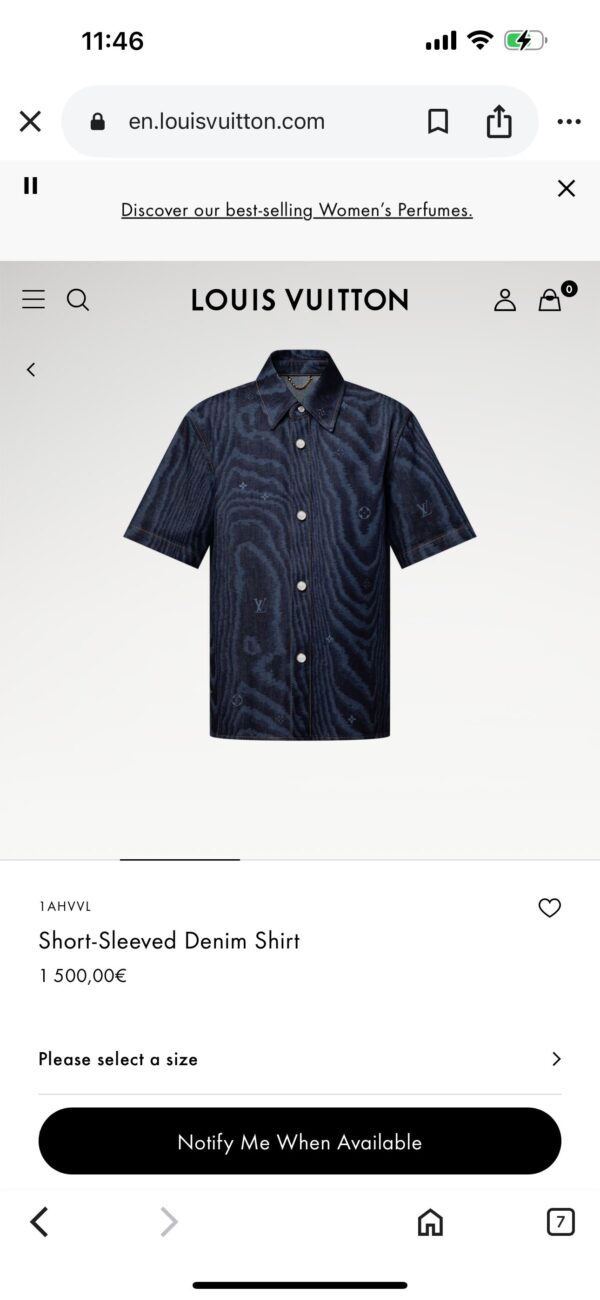Share this page from the address bar
The width and height of the screenshot is (600, 1300).
499,122
